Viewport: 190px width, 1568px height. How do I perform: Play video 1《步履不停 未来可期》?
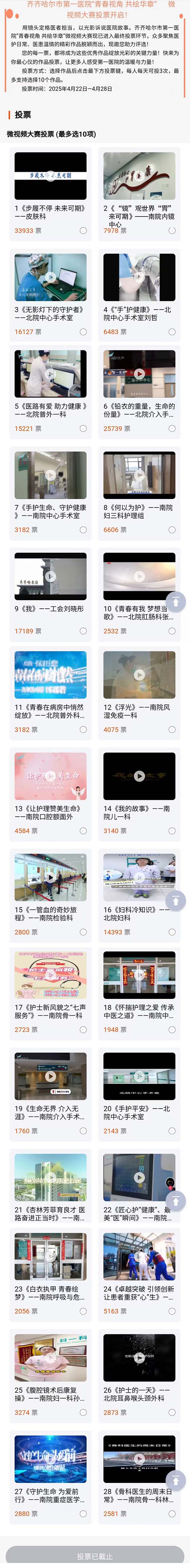(51, 175)
